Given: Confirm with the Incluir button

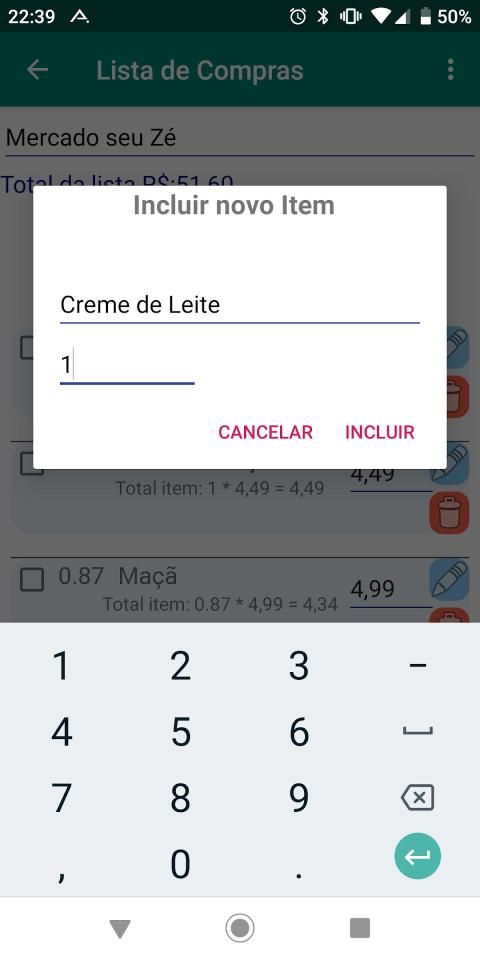Looking at the screenshot, I should coord(380,432).
